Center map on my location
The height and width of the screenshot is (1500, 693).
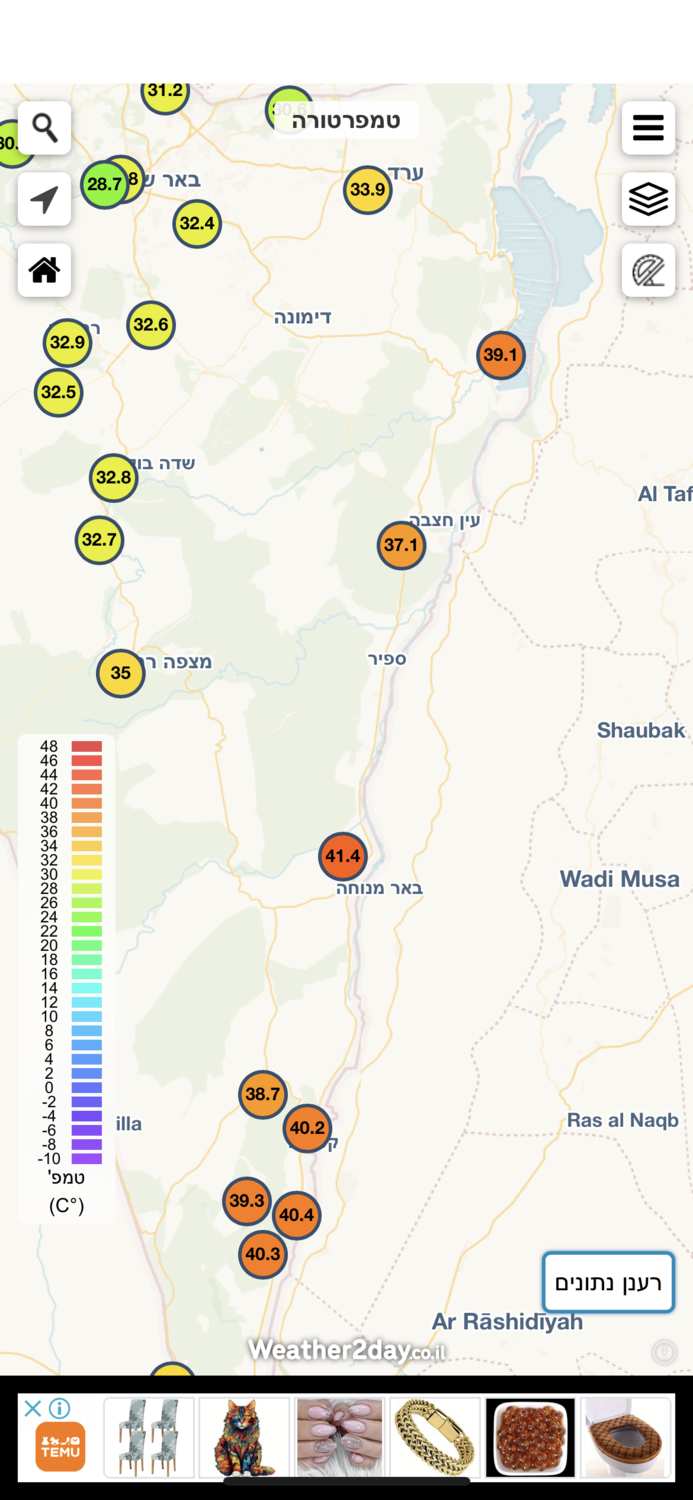[44, 199]
